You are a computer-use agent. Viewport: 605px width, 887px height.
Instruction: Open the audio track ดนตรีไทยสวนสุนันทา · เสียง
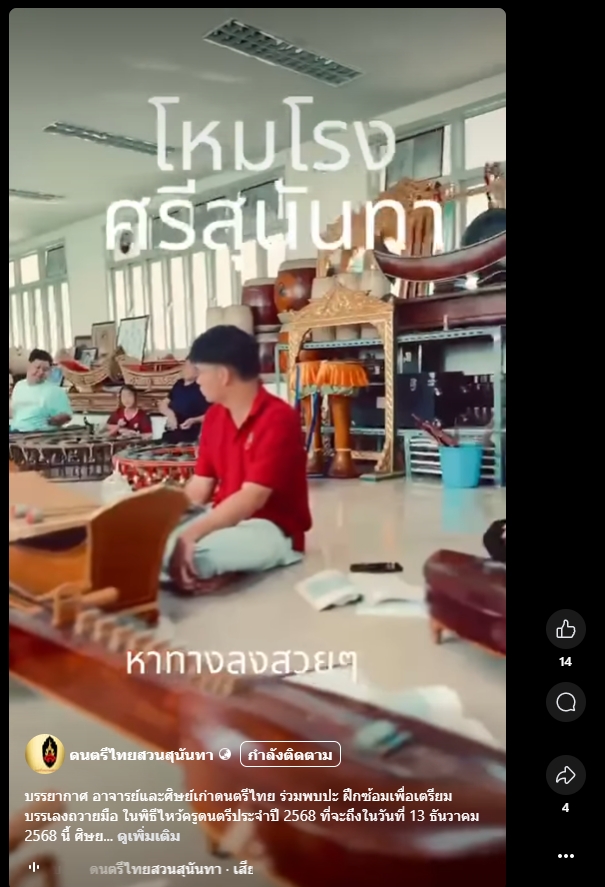pos(170,869)
